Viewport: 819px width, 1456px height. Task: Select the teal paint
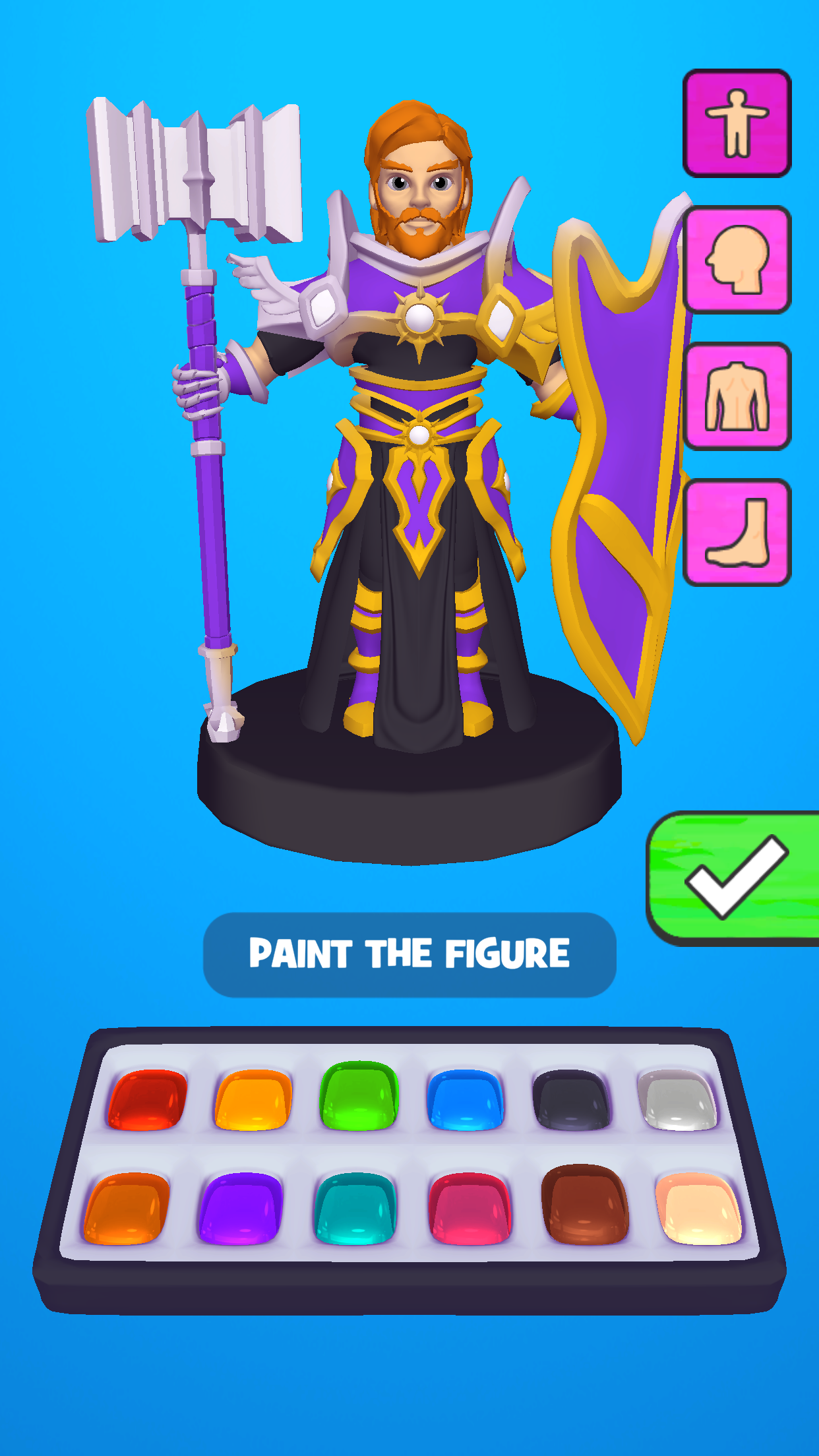click(355, 1208)
